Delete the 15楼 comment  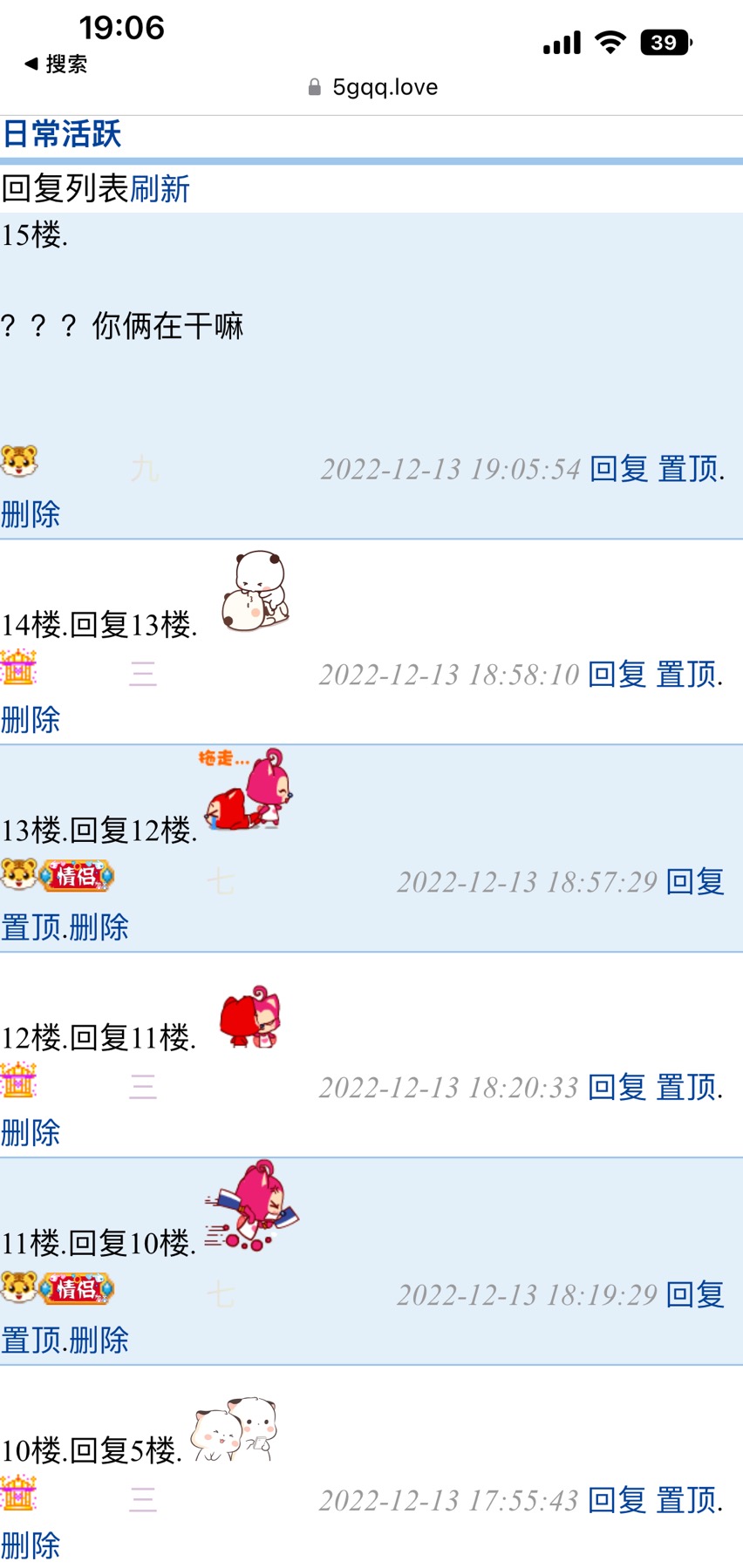[31, 514]
